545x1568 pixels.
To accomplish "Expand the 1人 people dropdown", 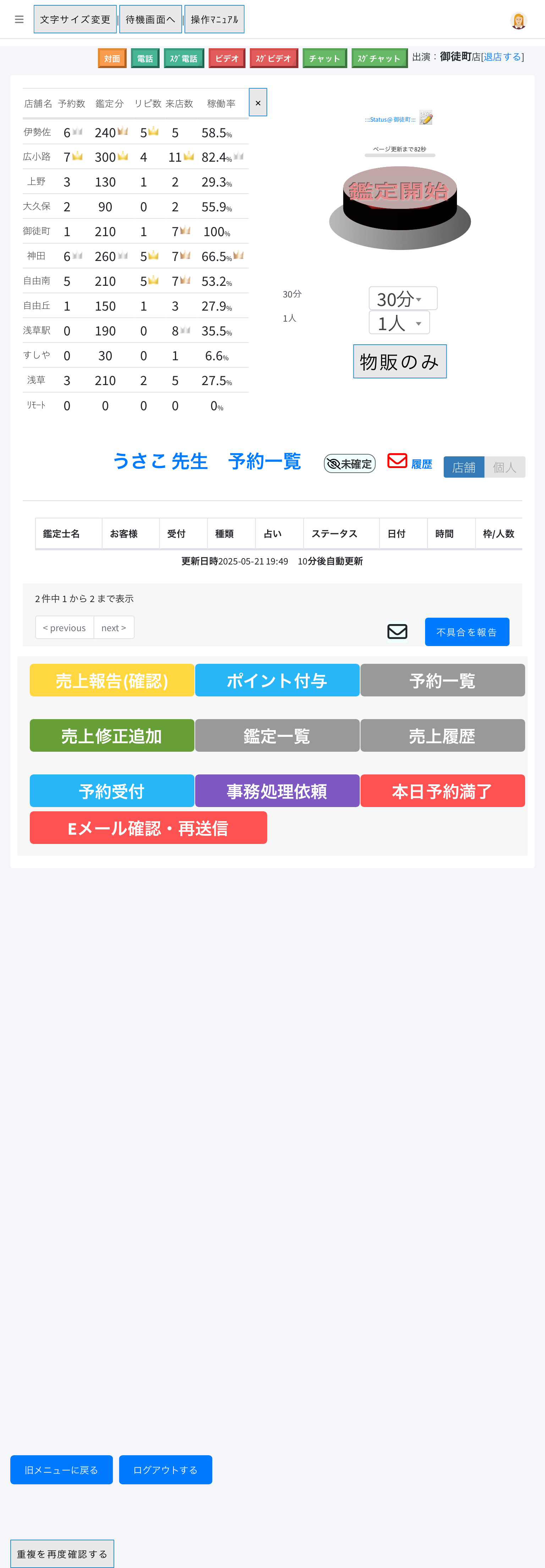I will [x=399, y=323].
